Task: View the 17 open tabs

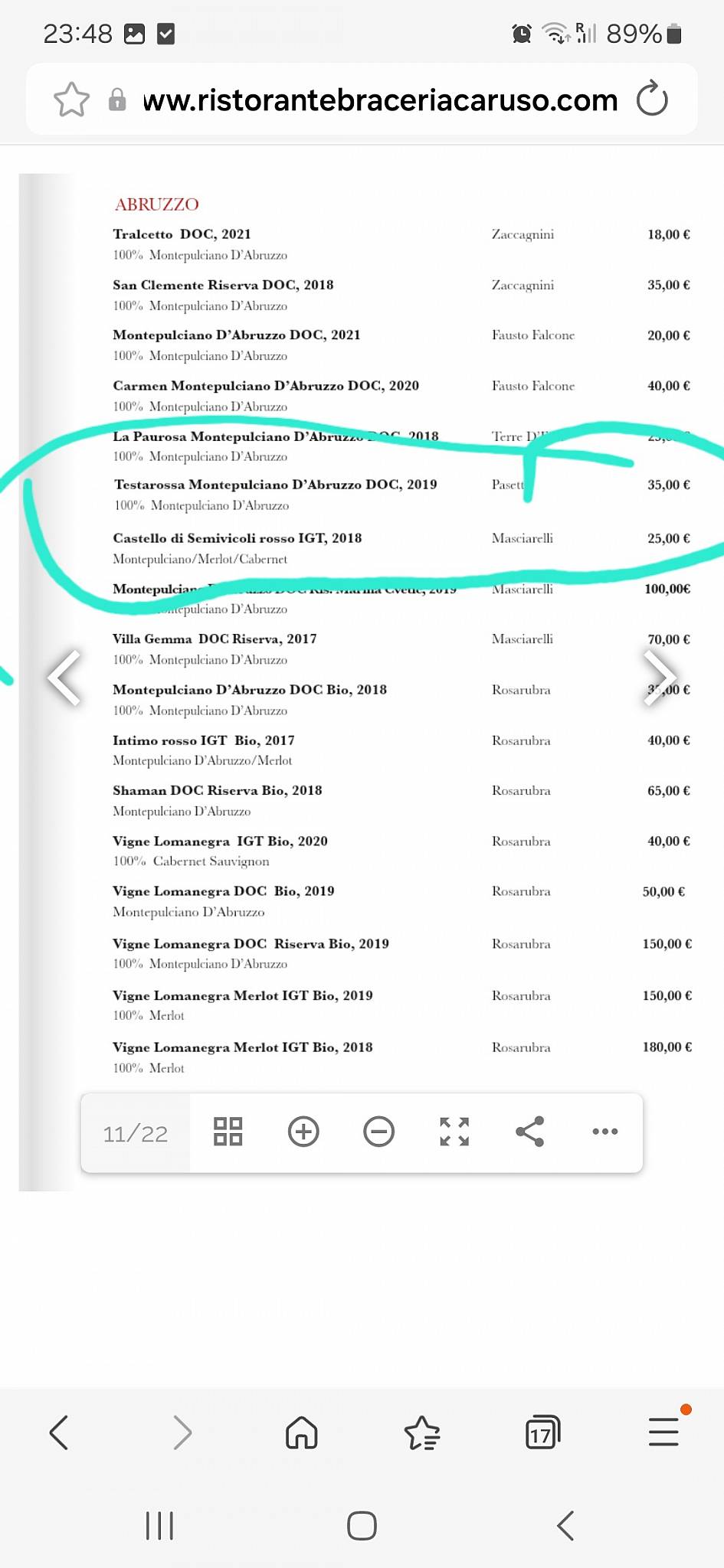Action: (x=542, y=1432)
